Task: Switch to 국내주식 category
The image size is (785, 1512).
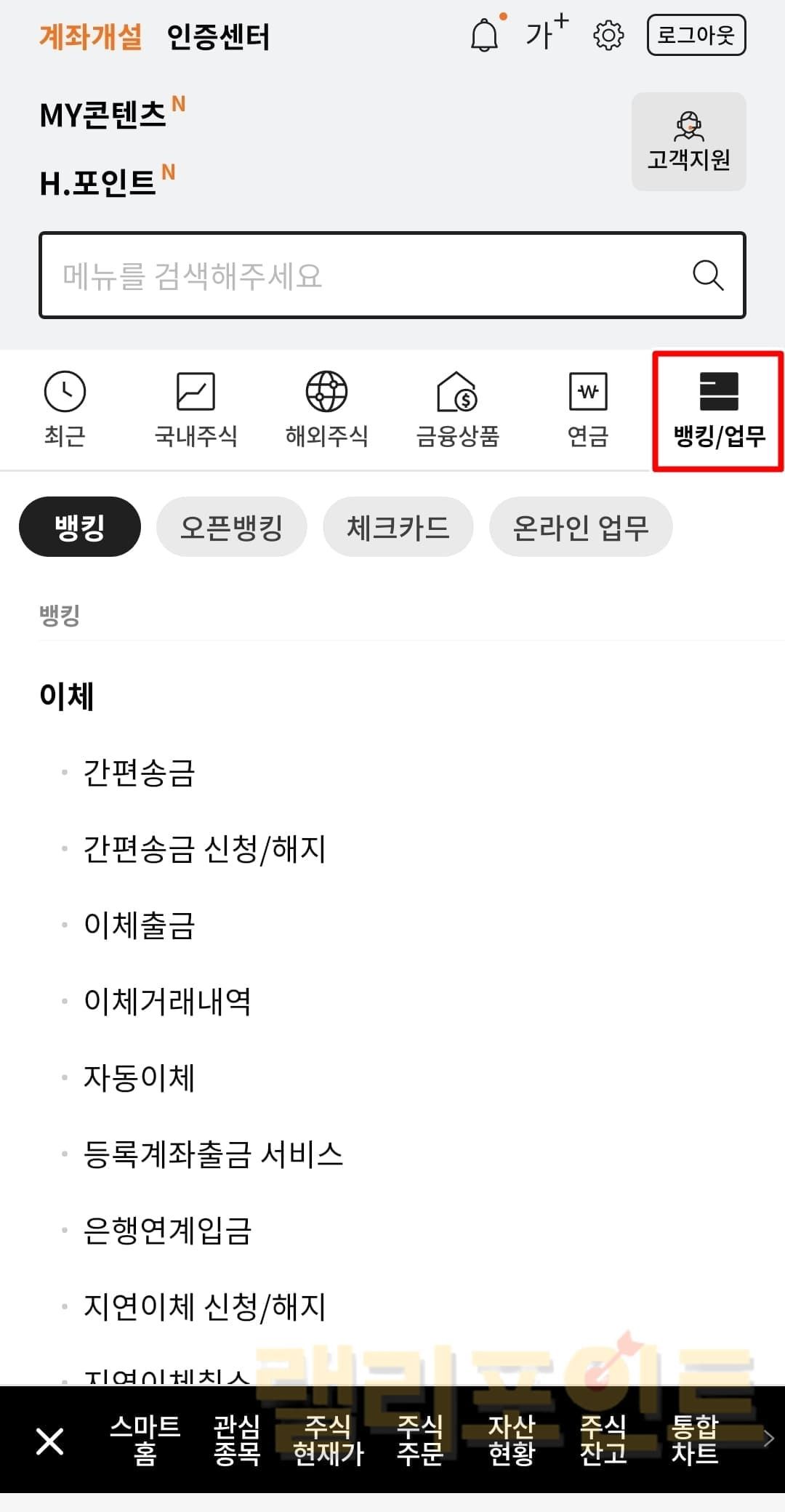Action: pyautogui.click(x=196, y=411)
